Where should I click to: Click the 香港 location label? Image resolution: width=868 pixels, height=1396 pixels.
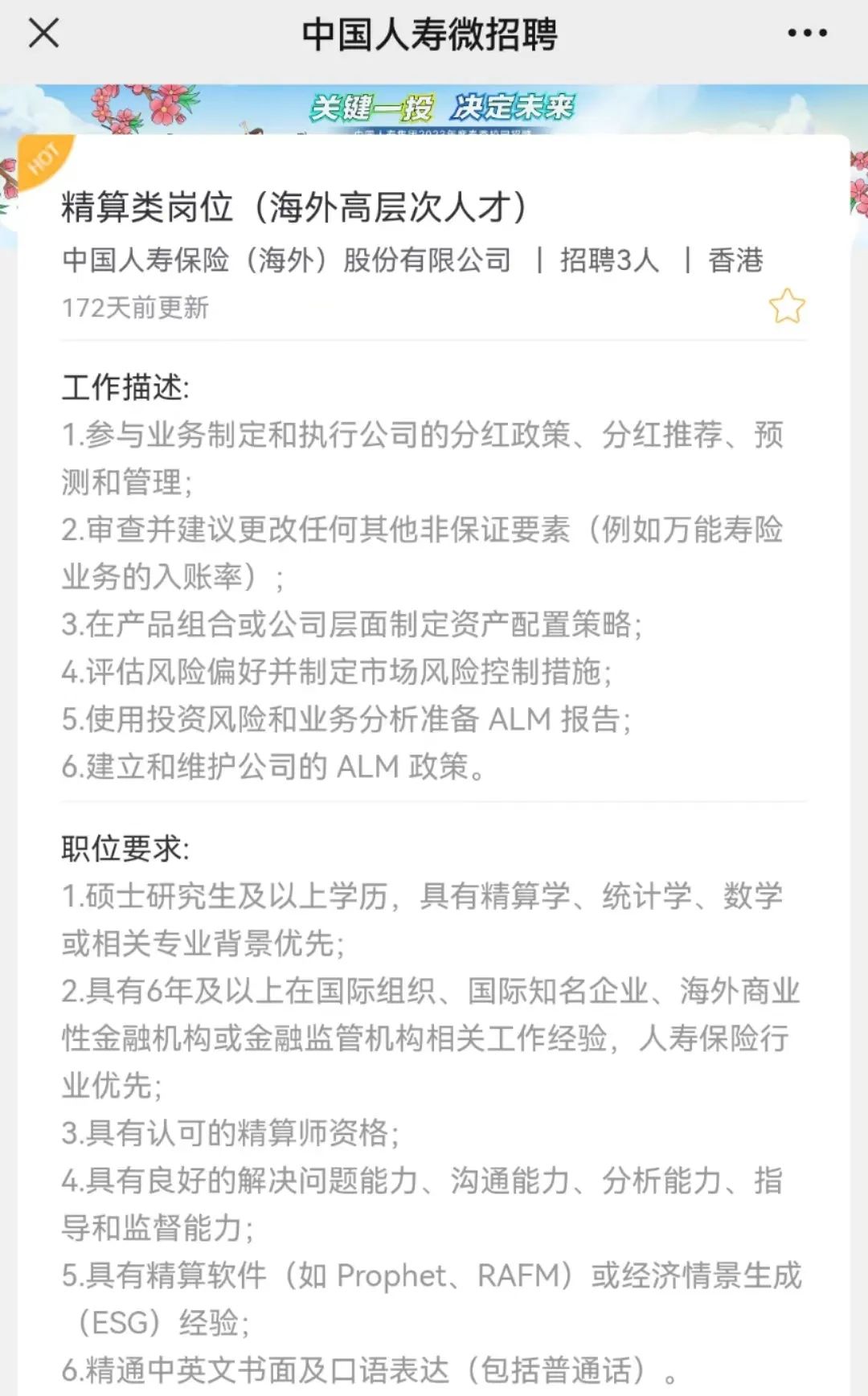(x=736, y=260)
